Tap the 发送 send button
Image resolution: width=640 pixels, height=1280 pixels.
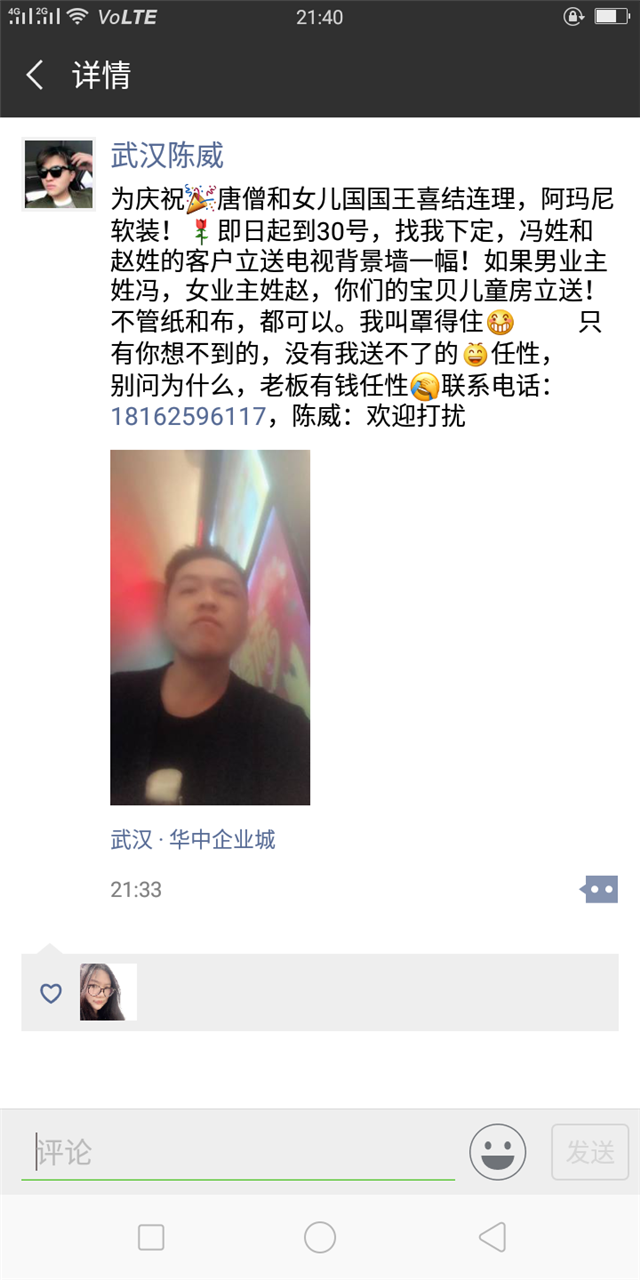coord(590,1152)
